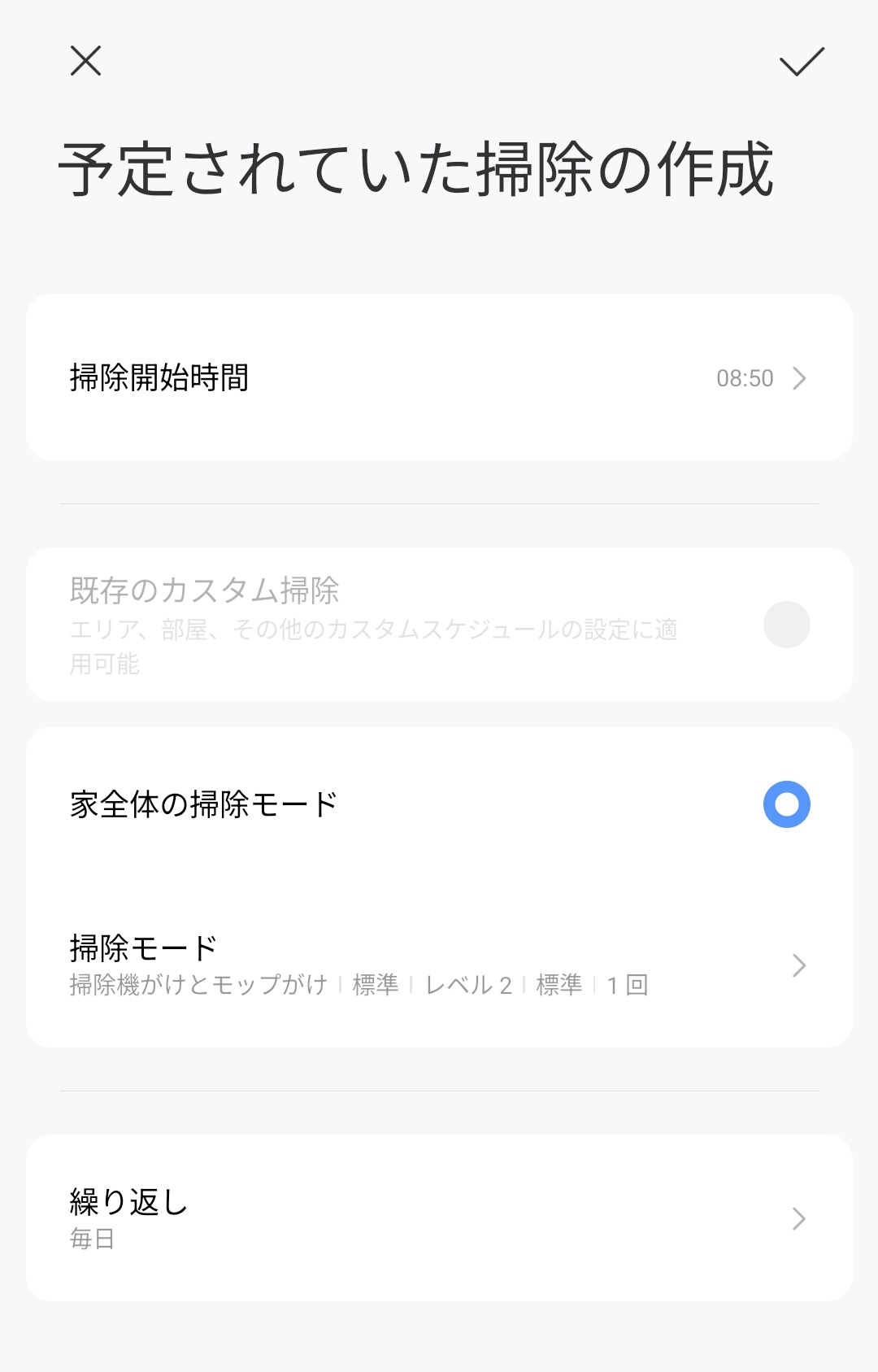The width and height of the screenshot is (878, 1372).
Task: Open the 掃除開始時間 time setting
Action: tap(439, 378)
